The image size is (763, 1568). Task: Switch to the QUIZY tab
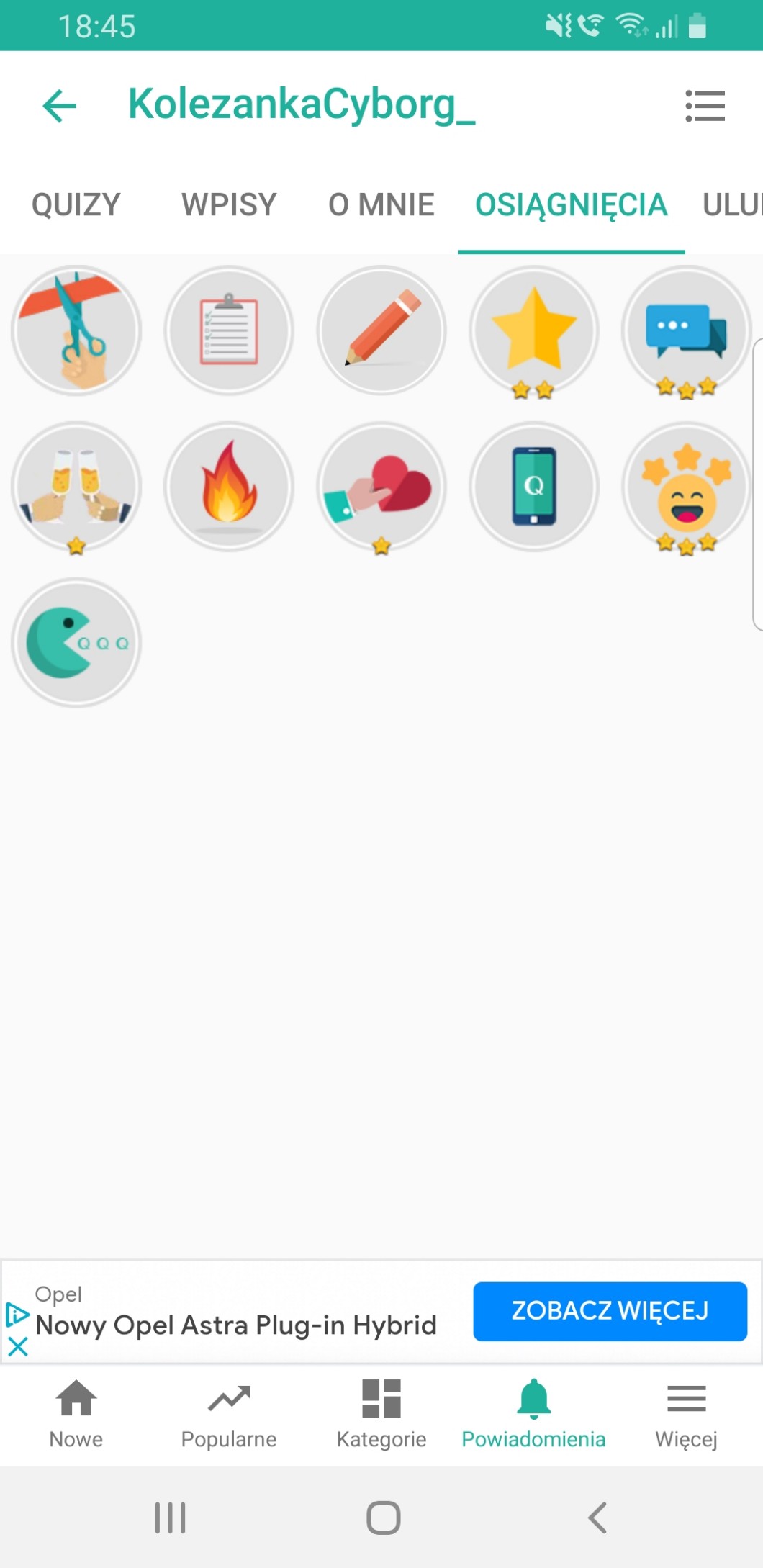click(x=76, y=204)
